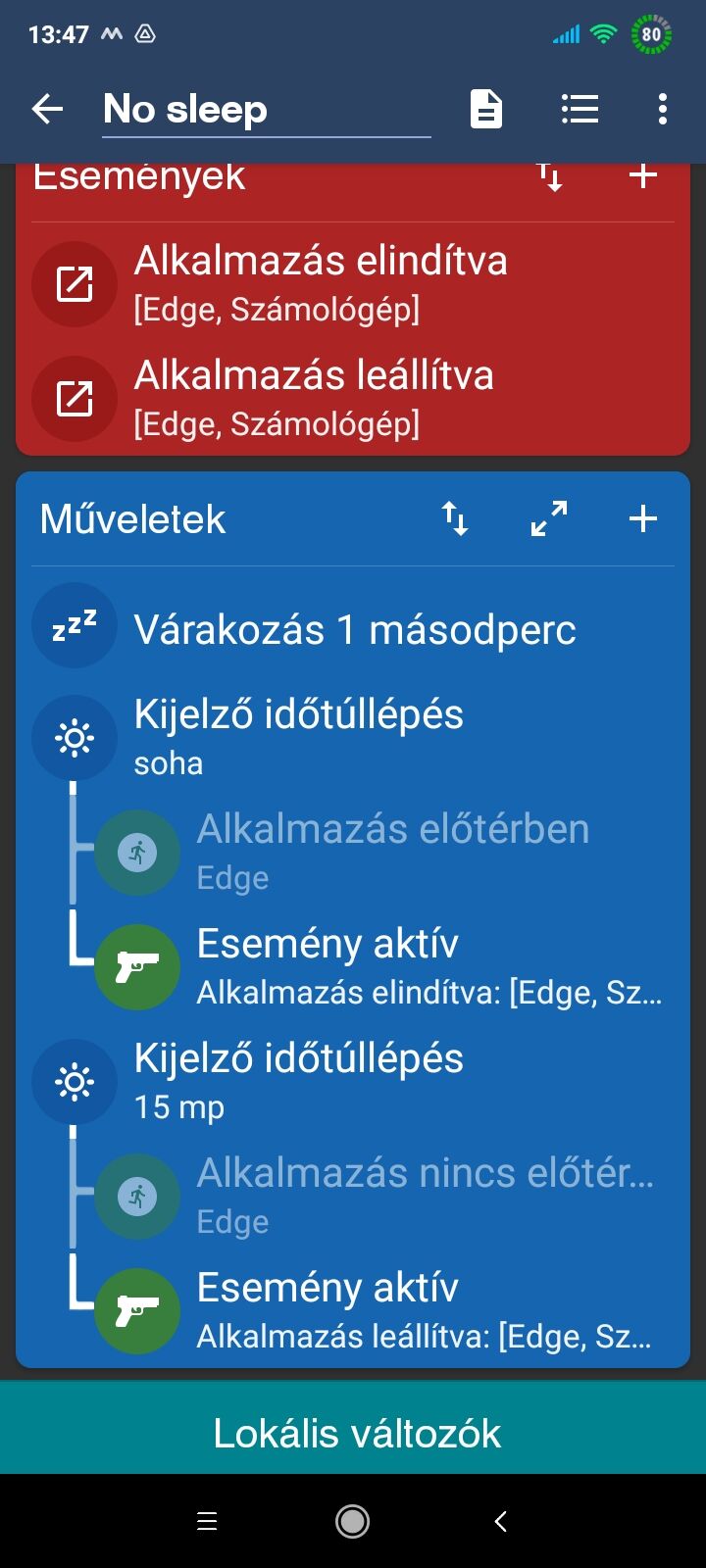Add a new event under Események
This screenshot has height=1568, width=706.
(643, 177)
